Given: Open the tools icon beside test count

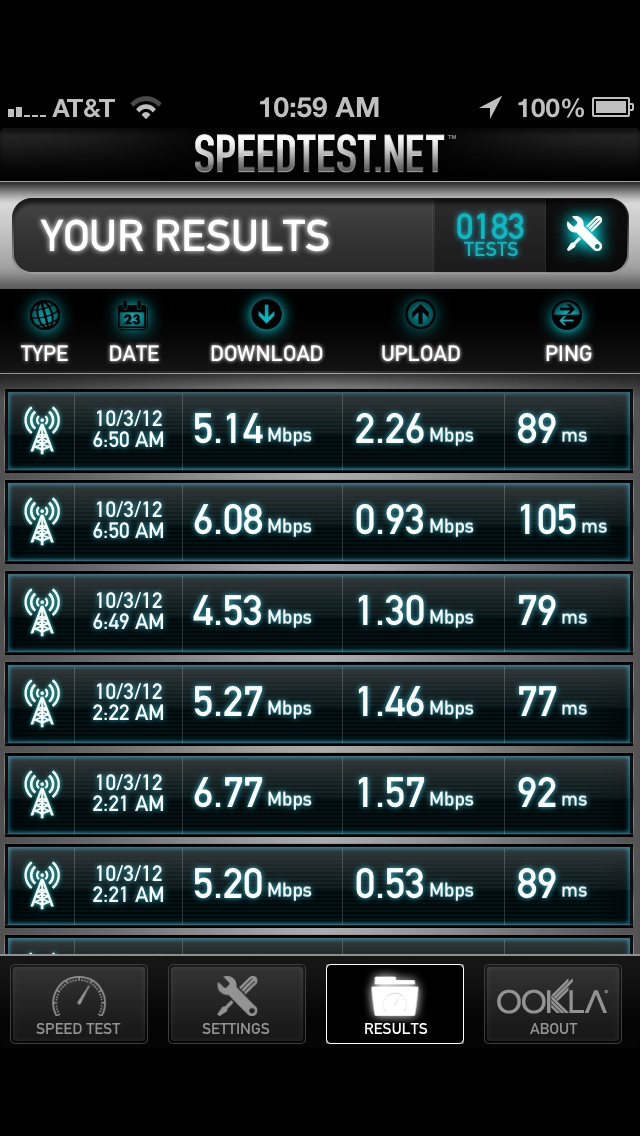Looking at the screenshot, I should coord(586,235).
